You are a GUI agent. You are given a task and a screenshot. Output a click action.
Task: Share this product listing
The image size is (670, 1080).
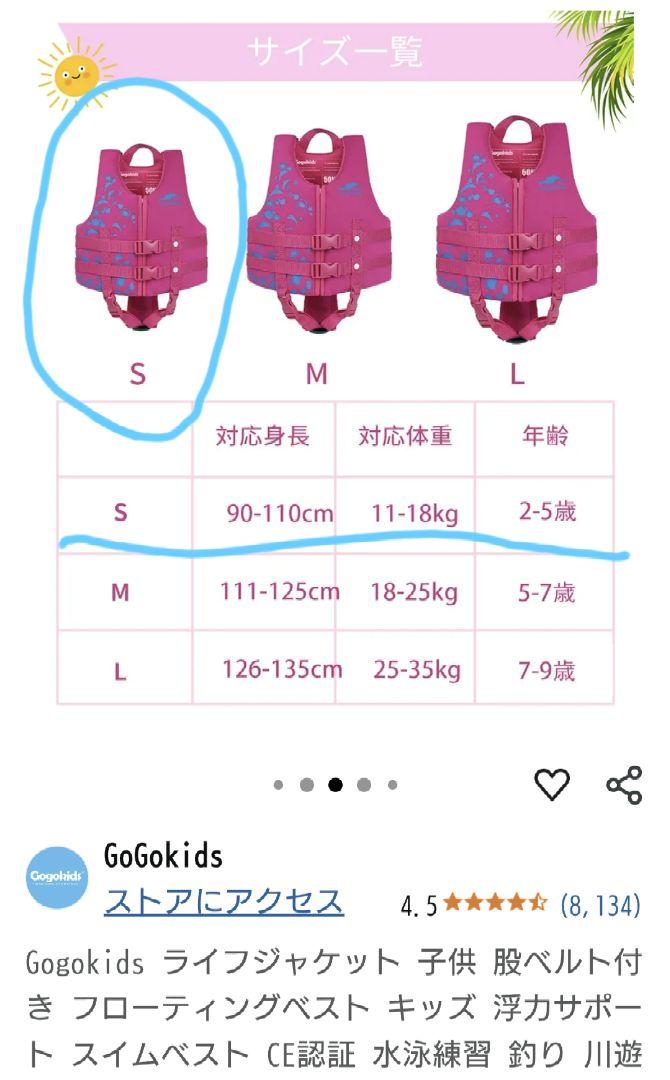point(624,785)
